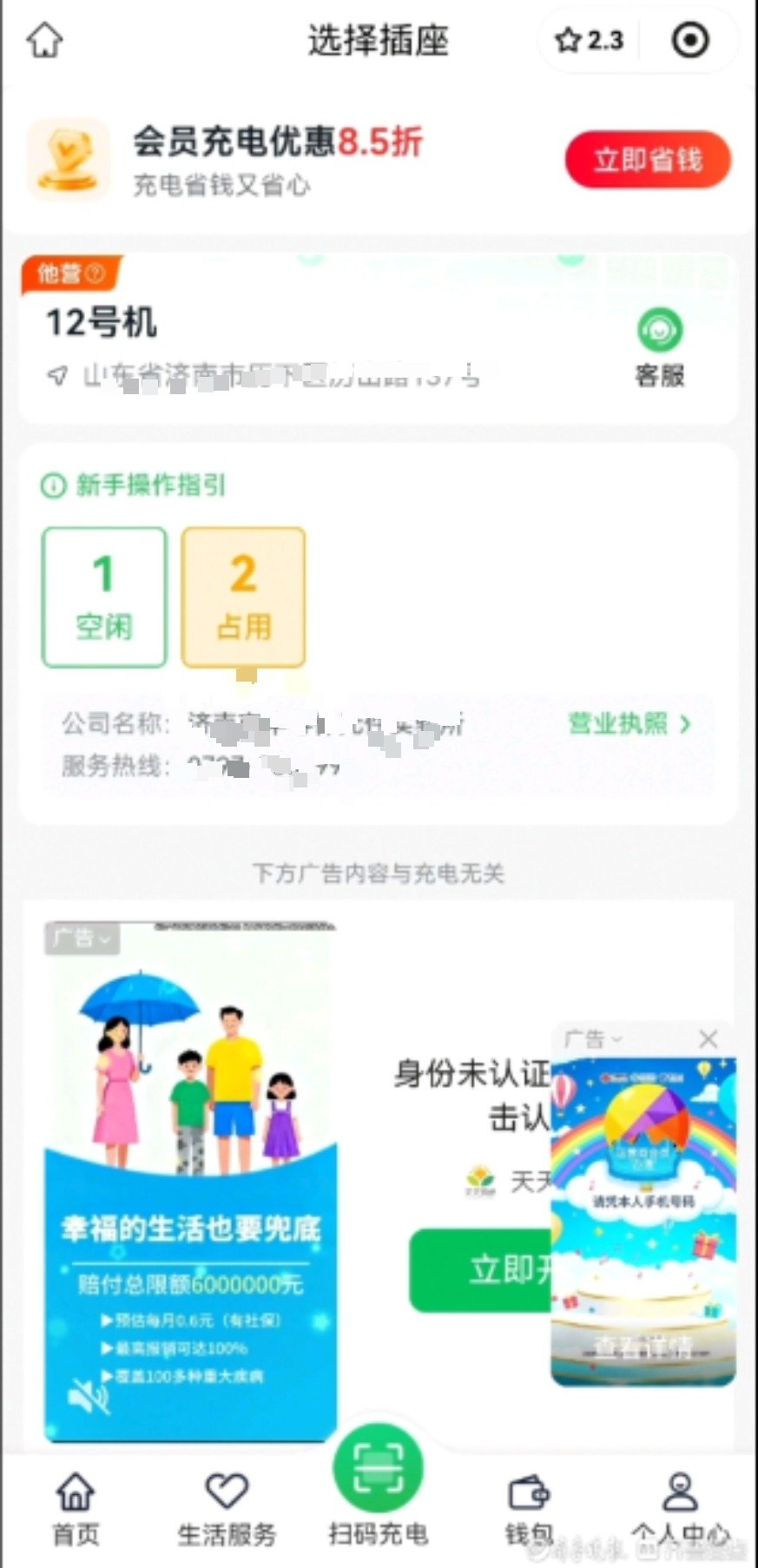758x1568 pixels.
Task: View 营业执照 business license
Action: coord(629,723)
